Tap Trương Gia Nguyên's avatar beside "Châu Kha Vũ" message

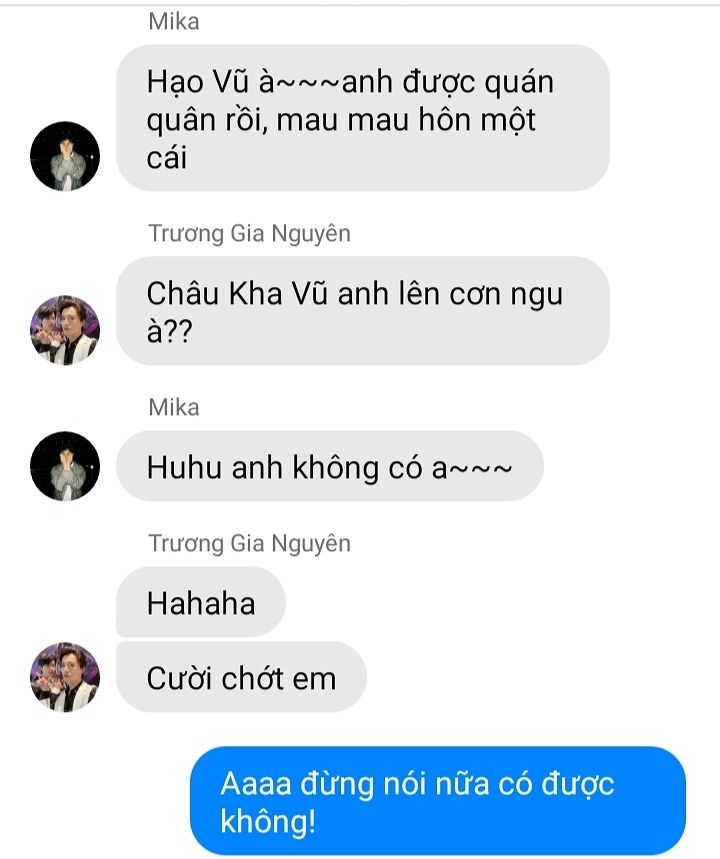(65, 330)
